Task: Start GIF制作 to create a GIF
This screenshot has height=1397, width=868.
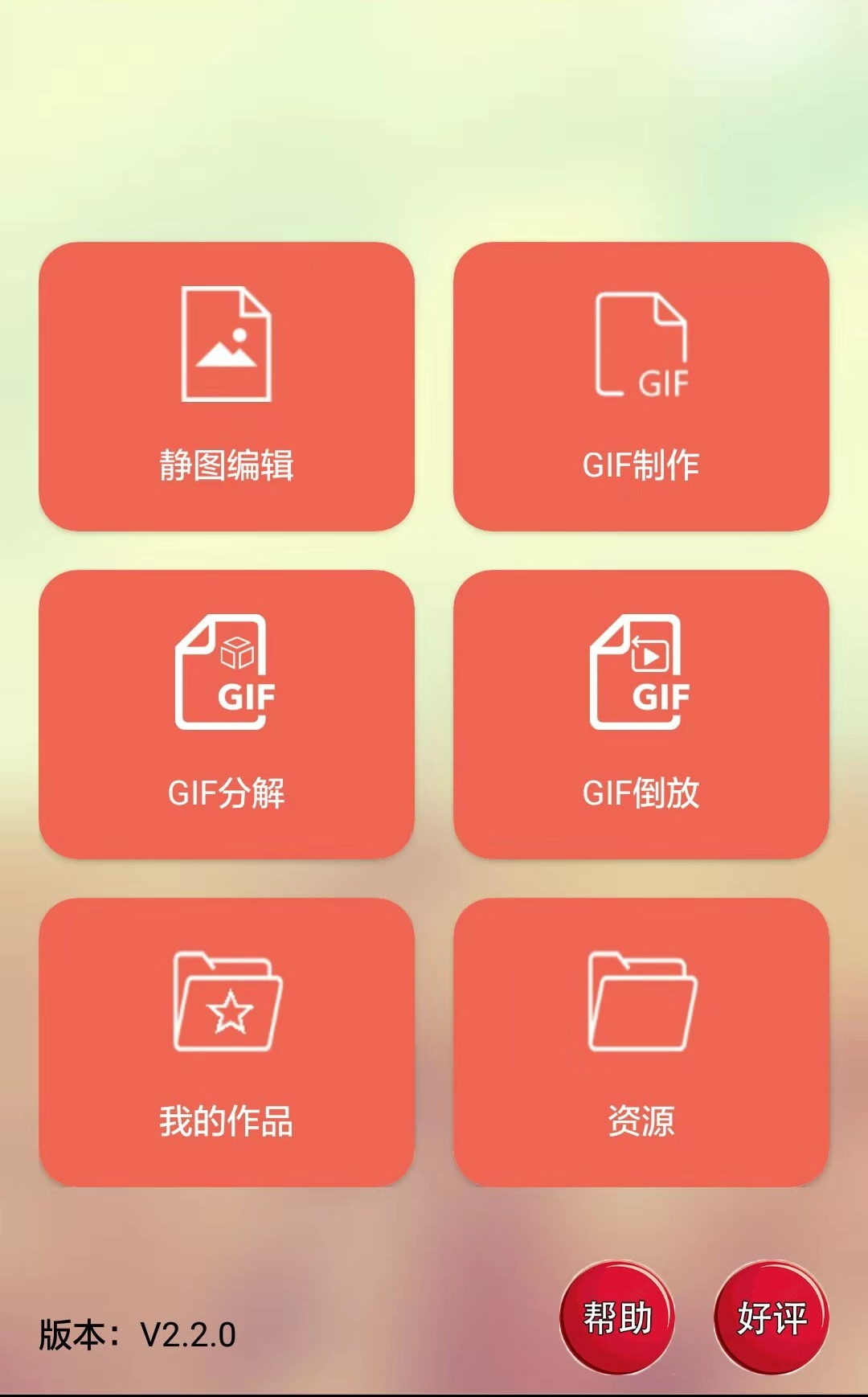Action: click(641, 386)
